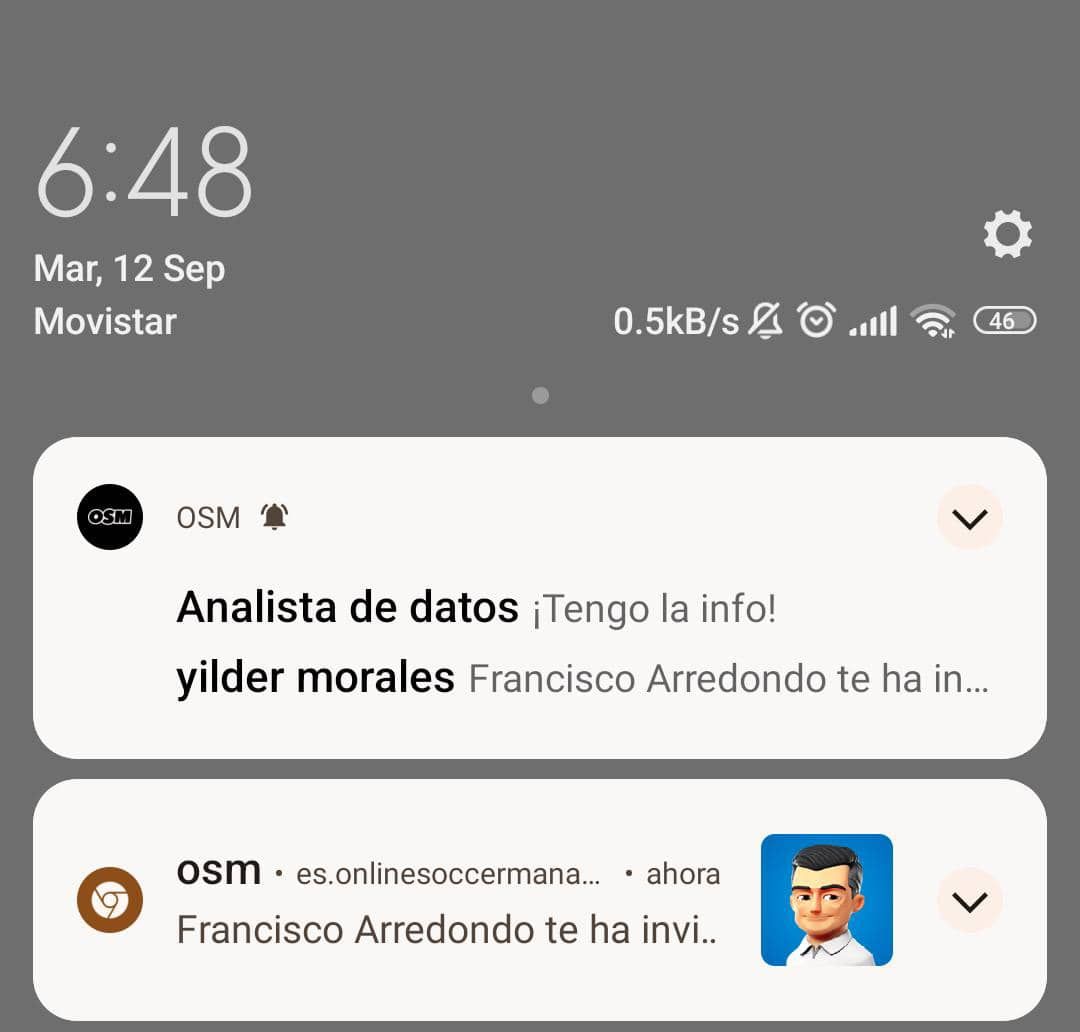The width and height of the screenshot is (1080, 1032).
Task: Expand the OSM app notification group
Action: [x=969, y=518]
